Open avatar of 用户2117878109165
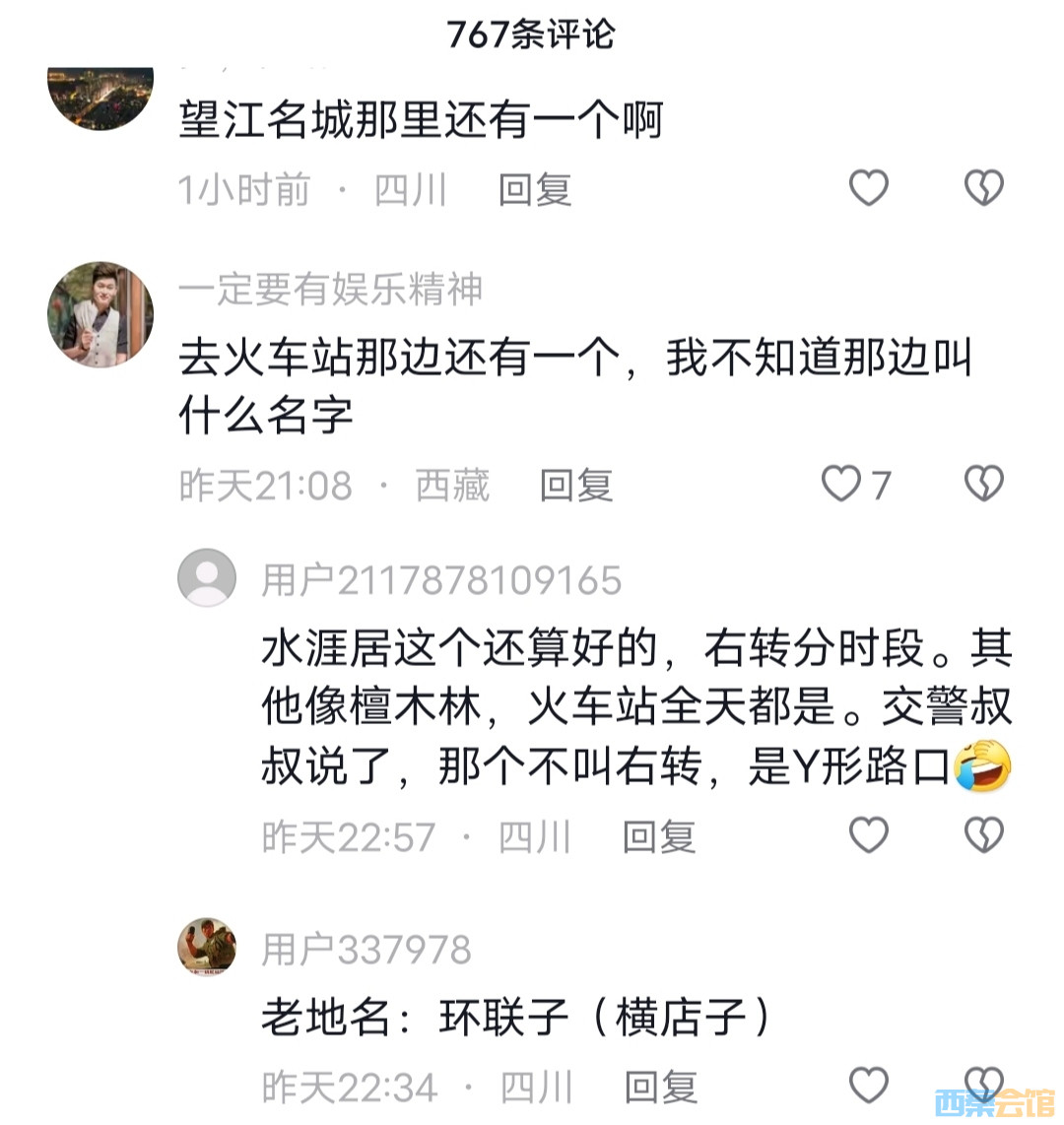Image resolution: width=1064 pixels, height=1125 pixels. pos(207,577)
